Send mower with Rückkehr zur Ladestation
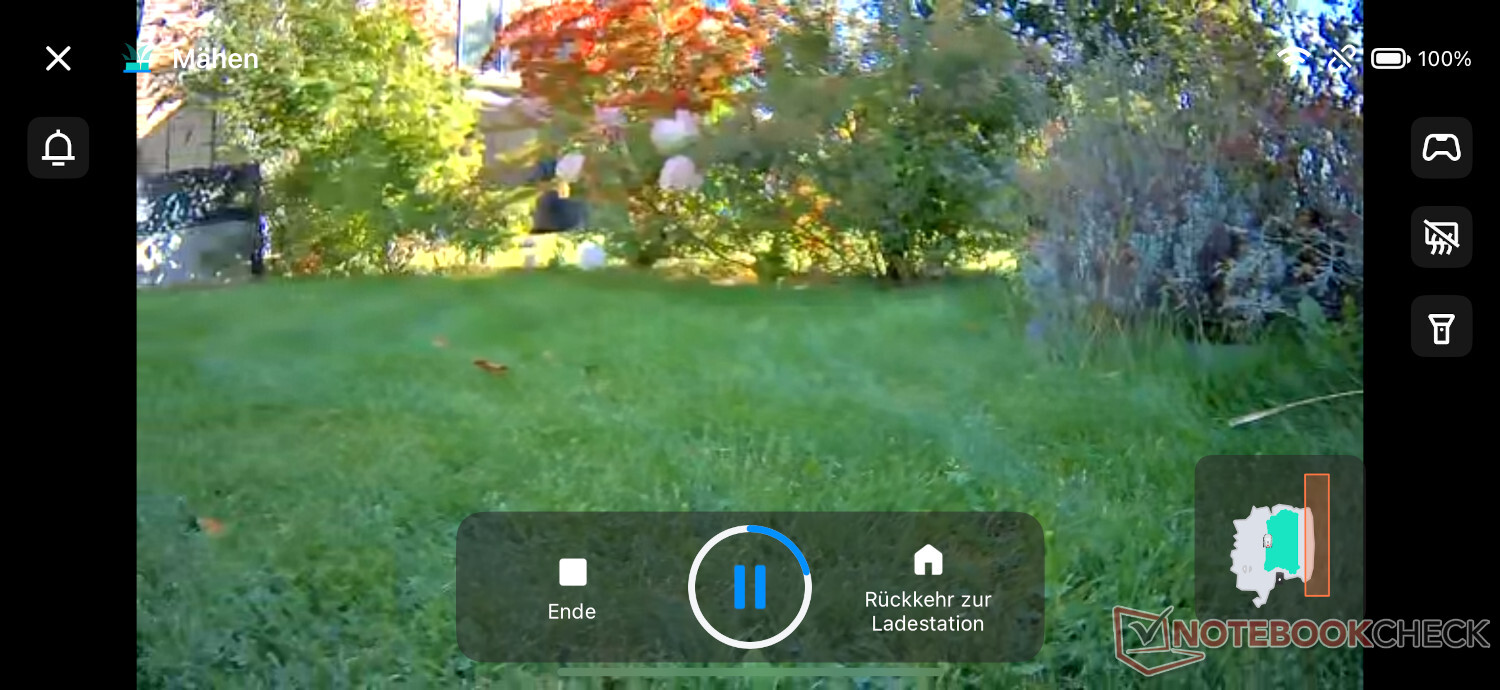1500x690 pixels. coord(928,588)
